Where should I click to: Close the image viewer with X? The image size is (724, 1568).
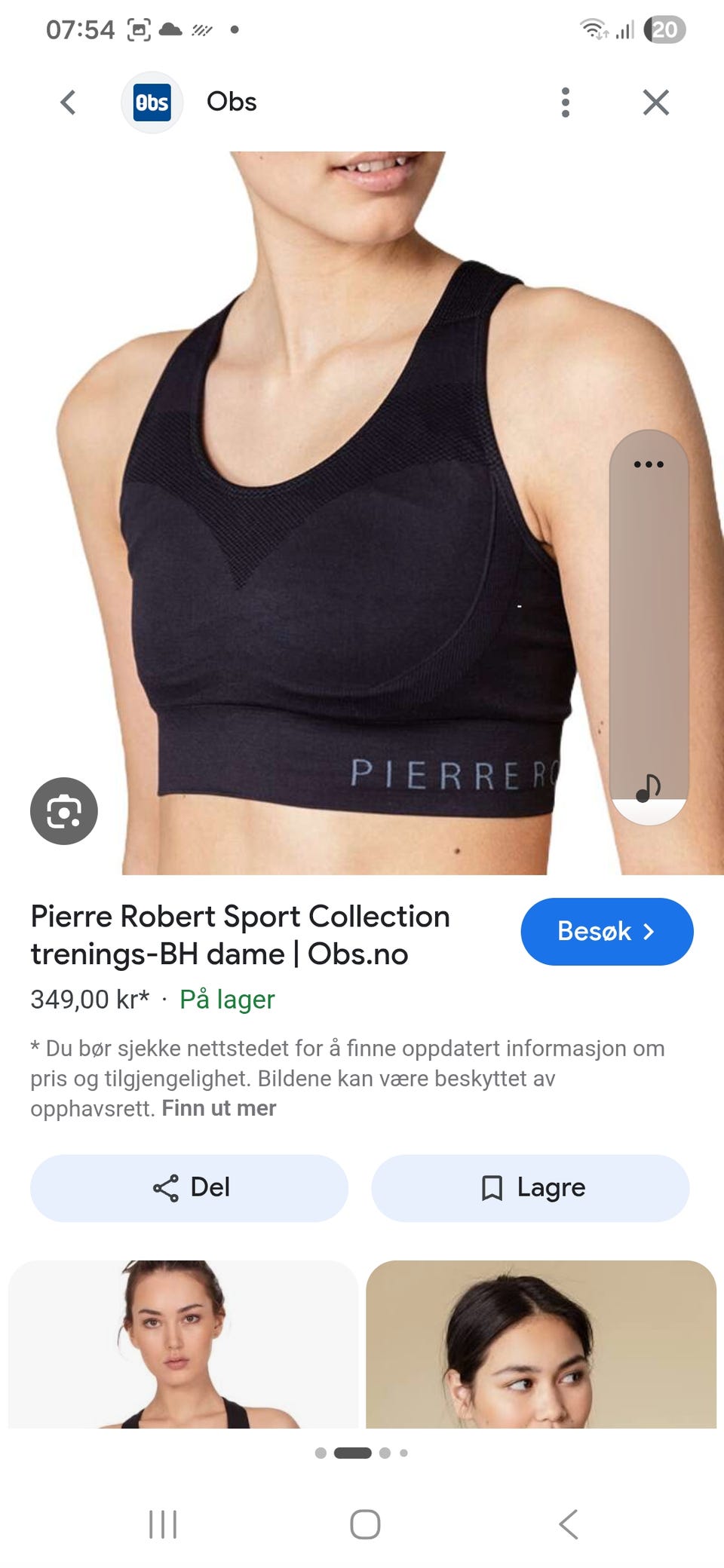pyautogui.click(x=656, y=102)
